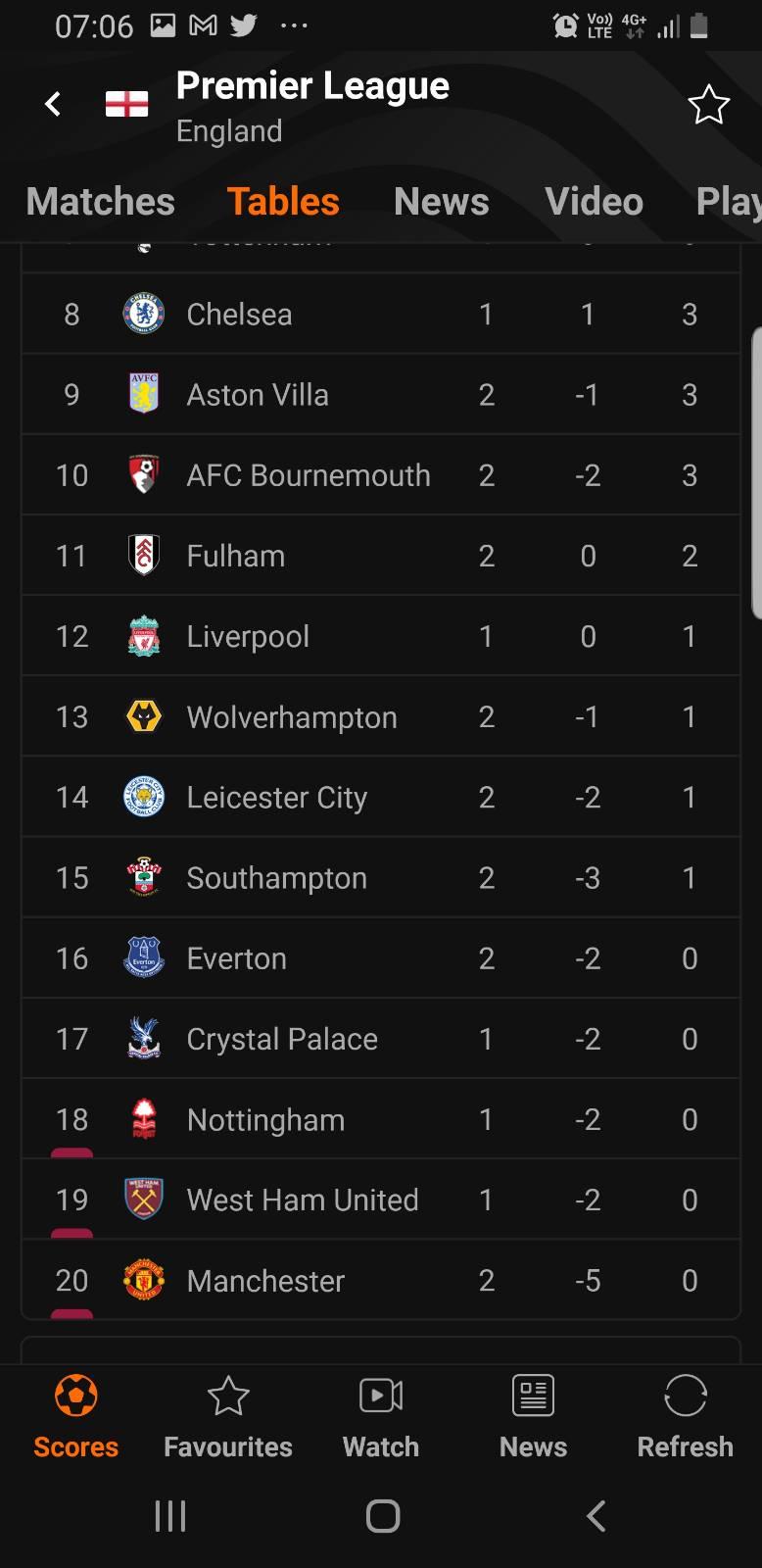Viewport: 762px width, 1568px height.
Task: Open Favourites in the bottom navigation
Action: tap(228, 1417)
